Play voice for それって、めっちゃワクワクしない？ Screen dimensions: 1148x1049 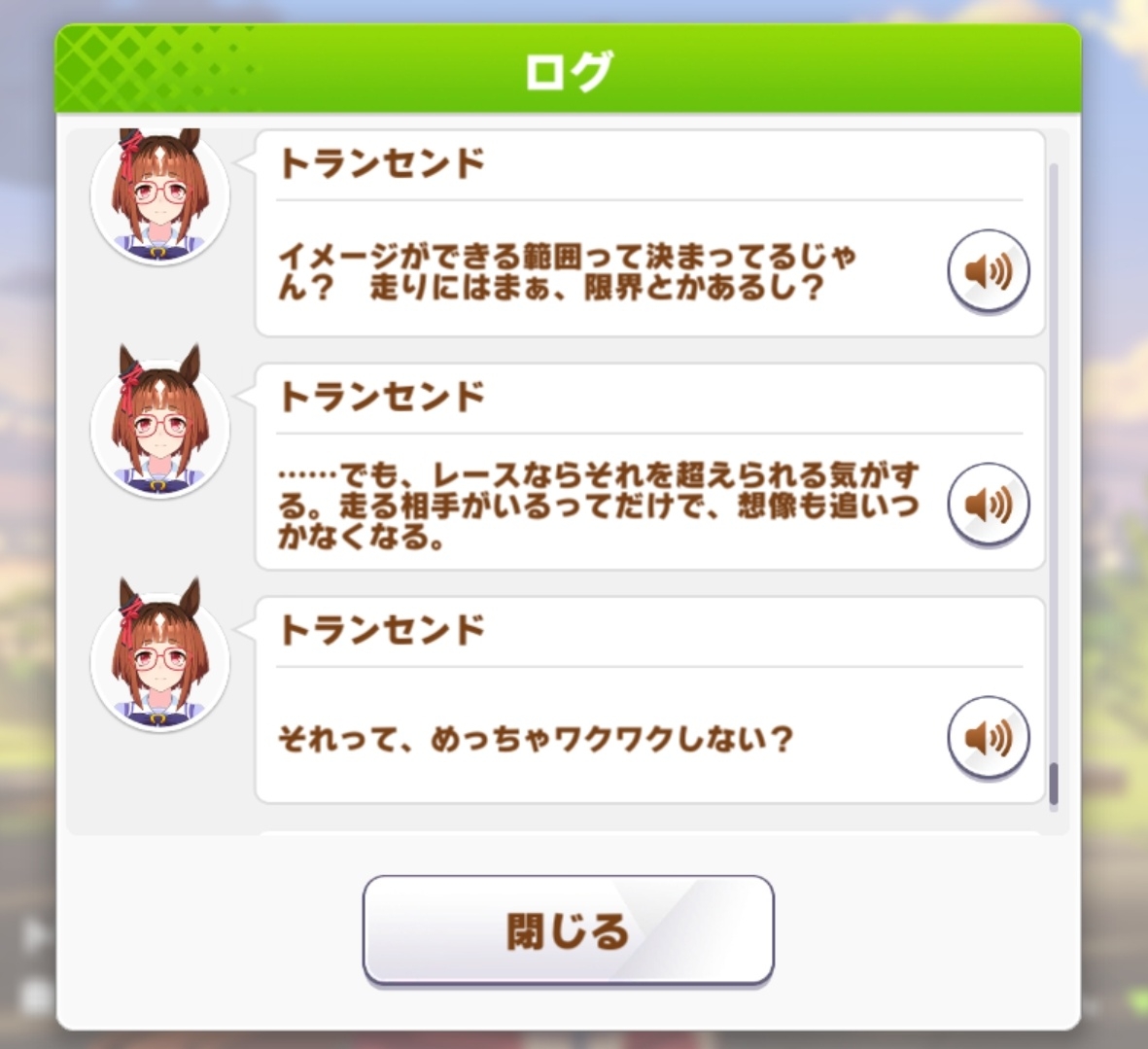click(x=988, y=738)
